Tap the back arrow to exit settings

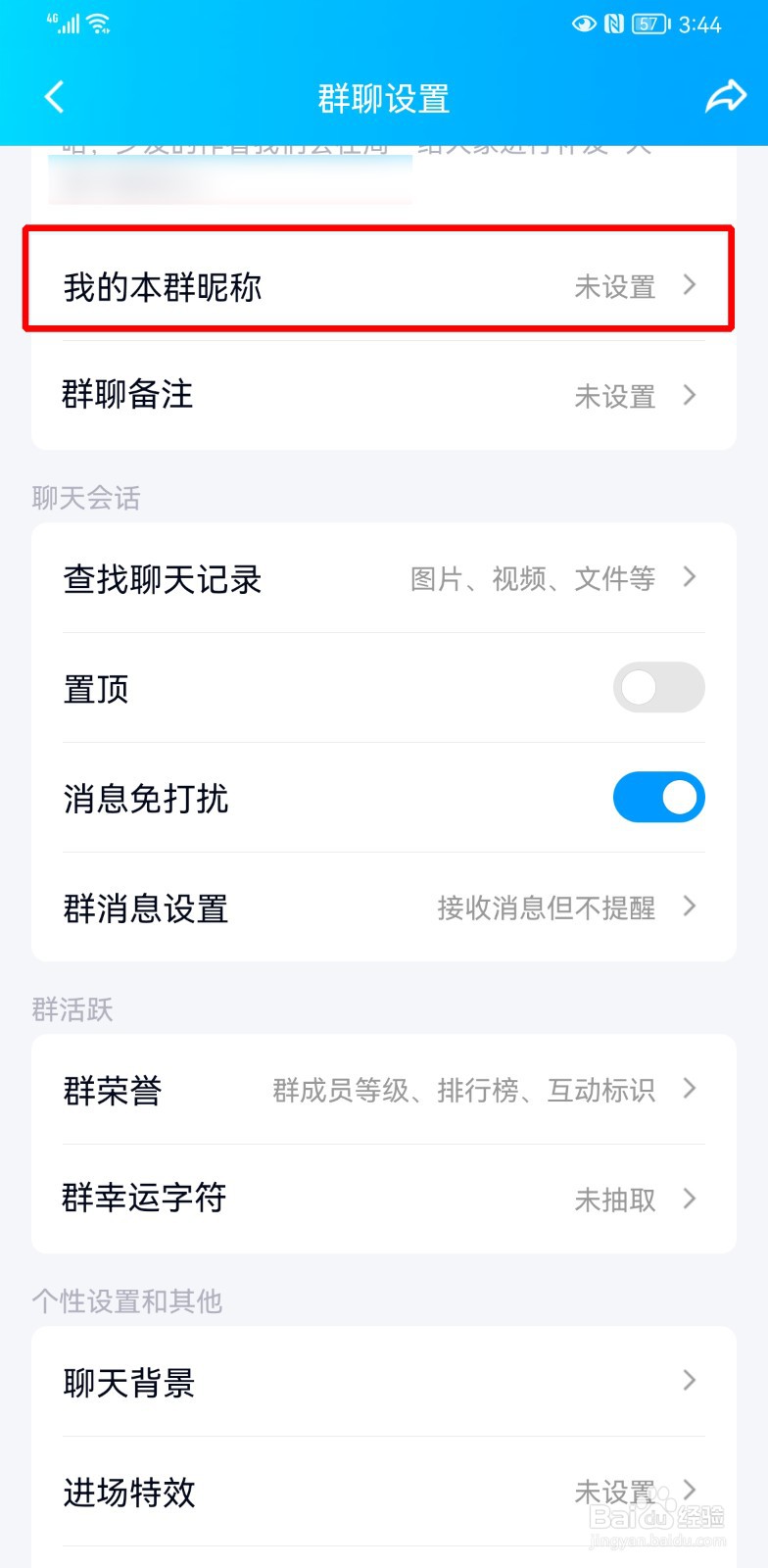[x=54, y=96]
